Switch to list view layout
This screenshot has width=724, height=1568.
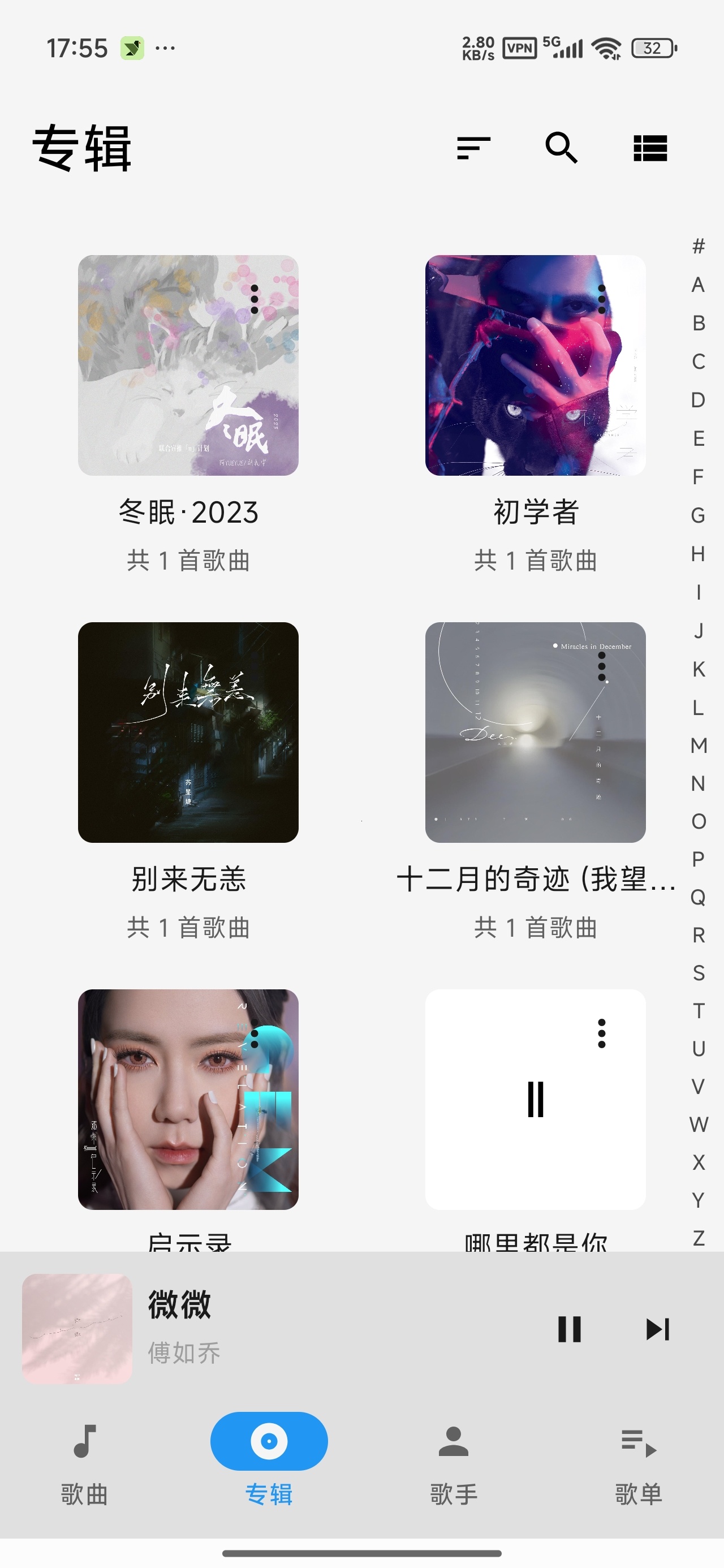tap(650, 148)
